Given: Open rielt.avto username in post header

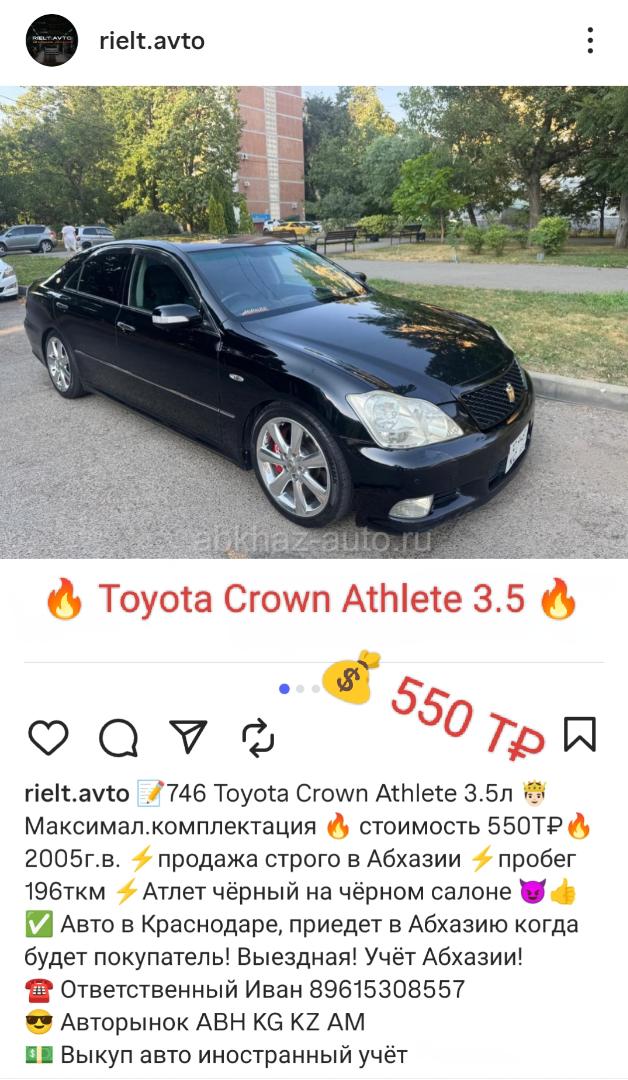Looking at the screenshot, I should (152, 41).
